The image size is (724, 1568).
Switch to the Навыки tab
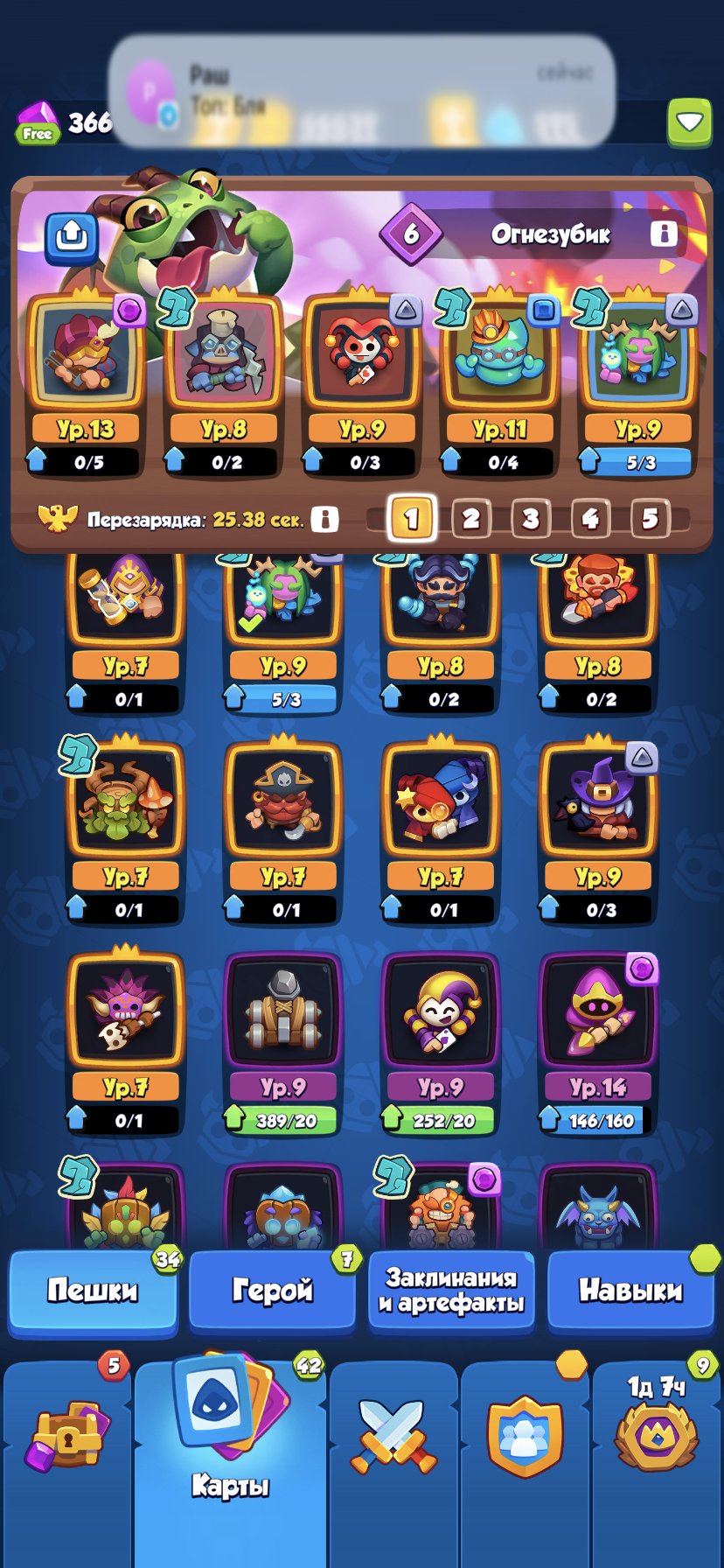click(630, 1290)
